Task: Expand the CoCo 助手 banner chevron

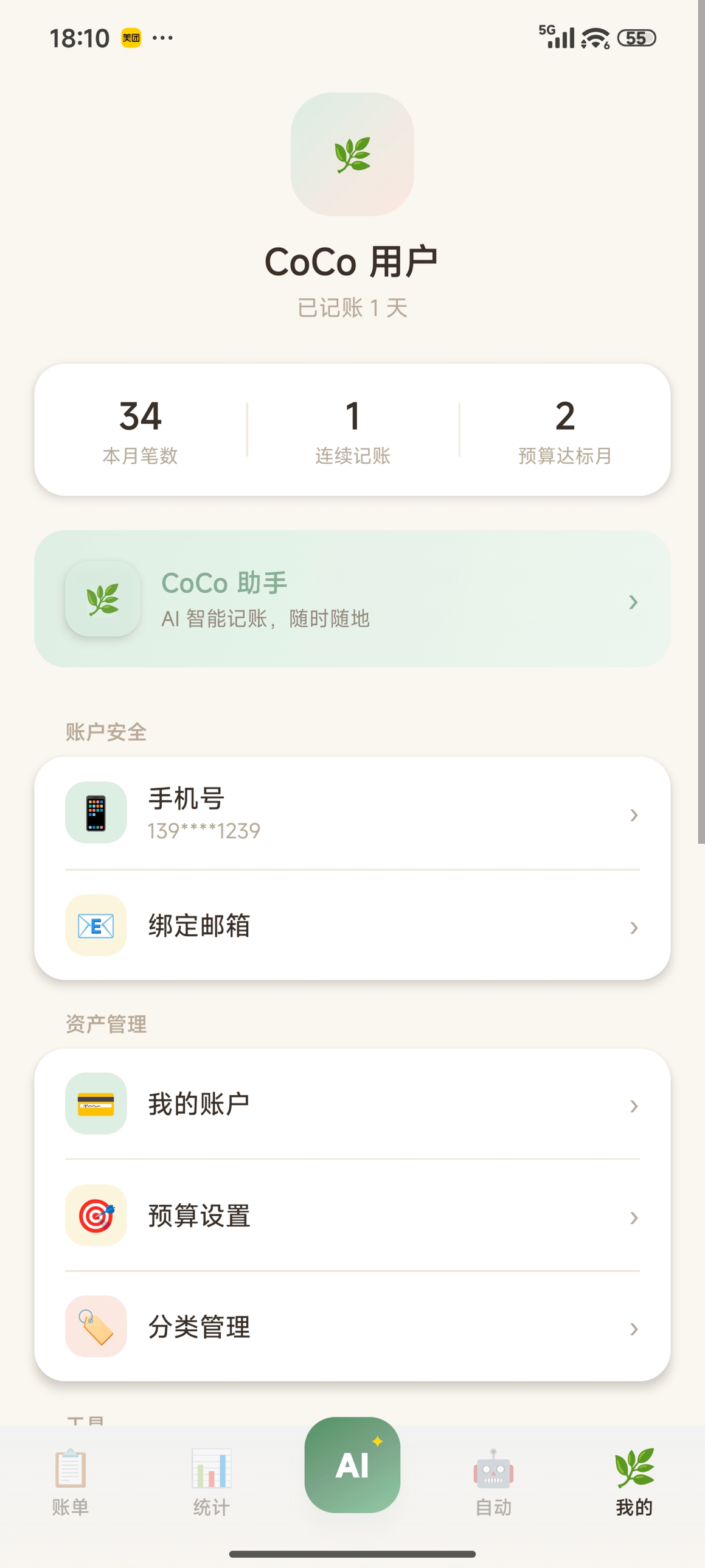Action: click(x=631, y=601)
